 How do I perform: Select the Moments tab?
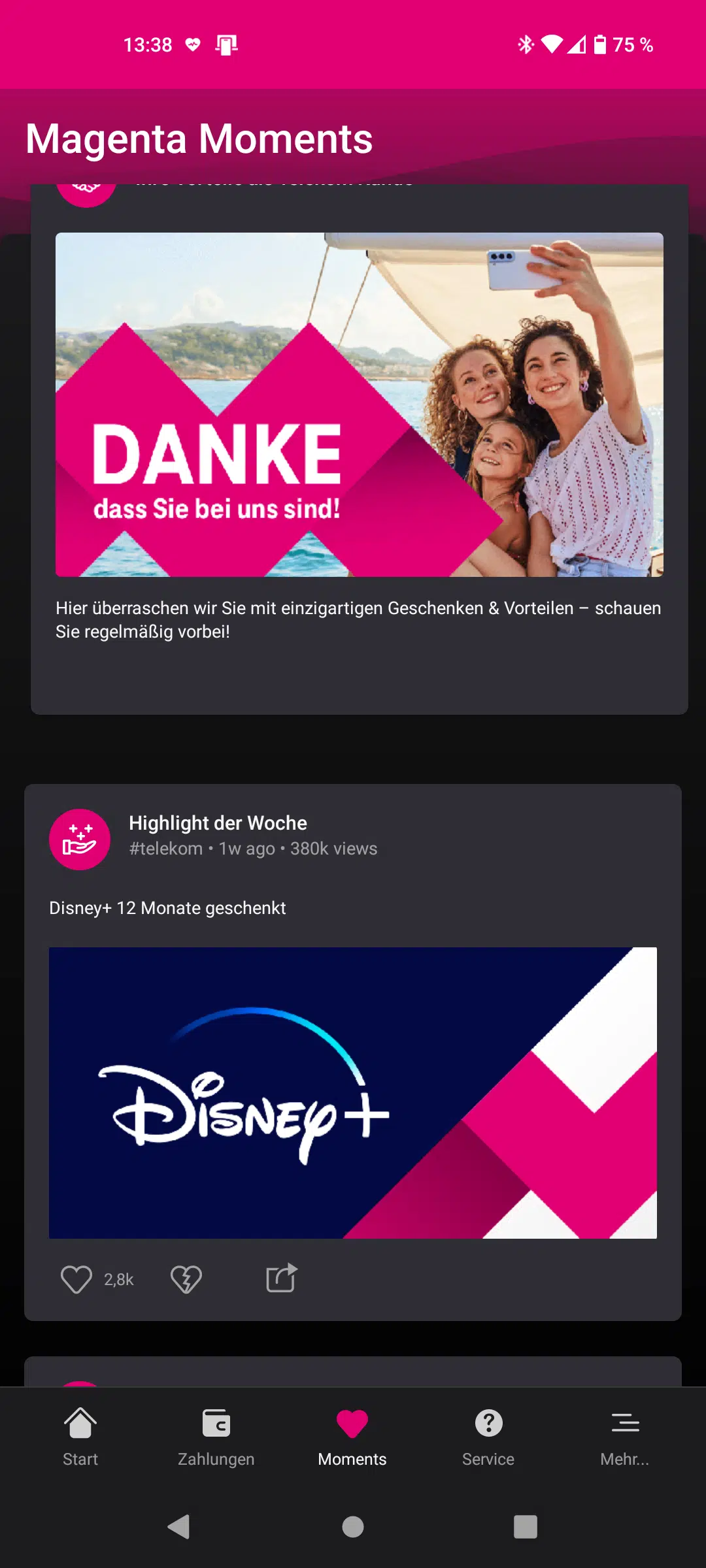[x=352, y=1436]
